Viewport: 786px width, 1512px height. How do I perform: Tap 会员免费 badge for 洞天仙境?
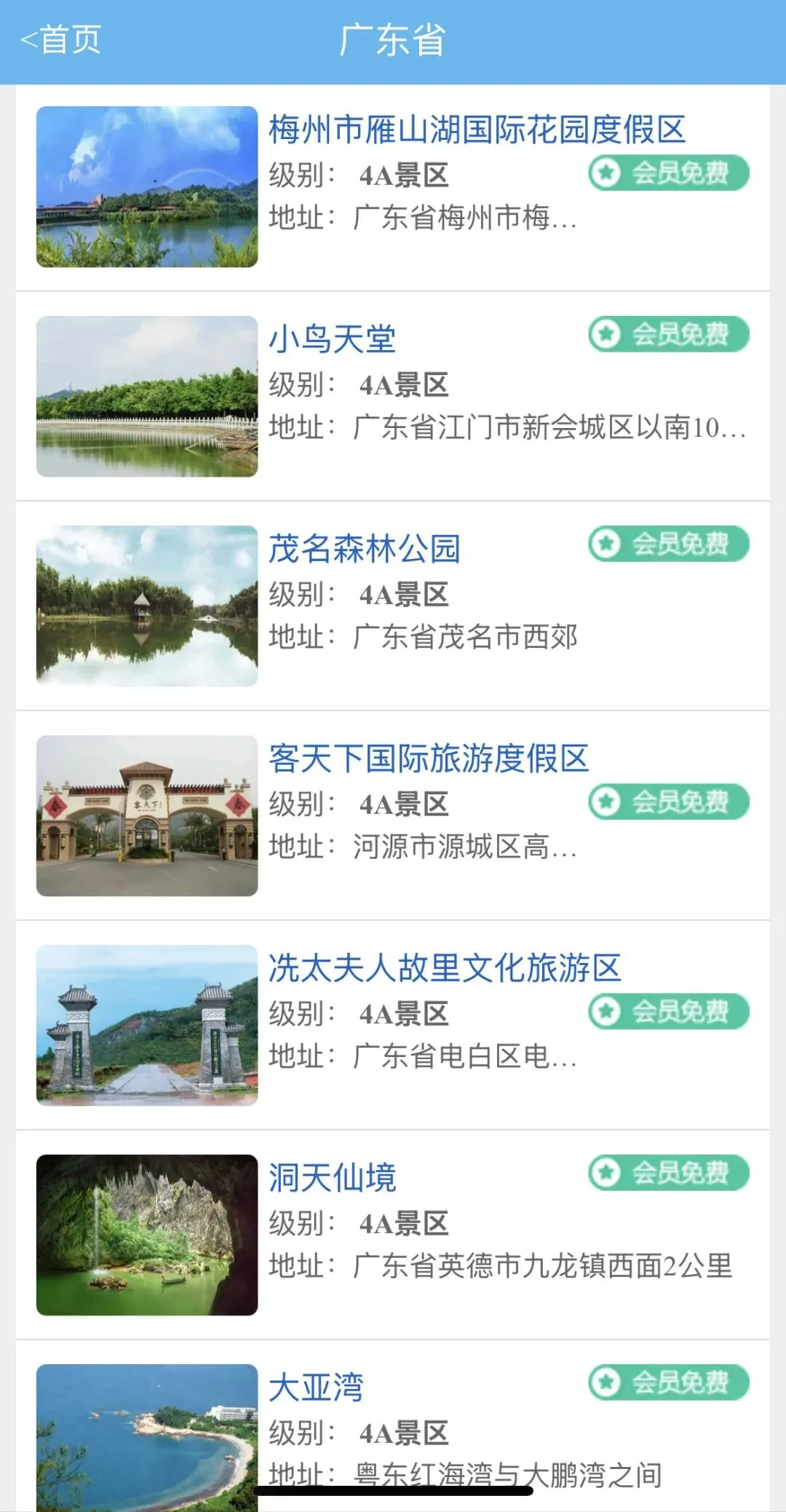tap(669, 1173)
